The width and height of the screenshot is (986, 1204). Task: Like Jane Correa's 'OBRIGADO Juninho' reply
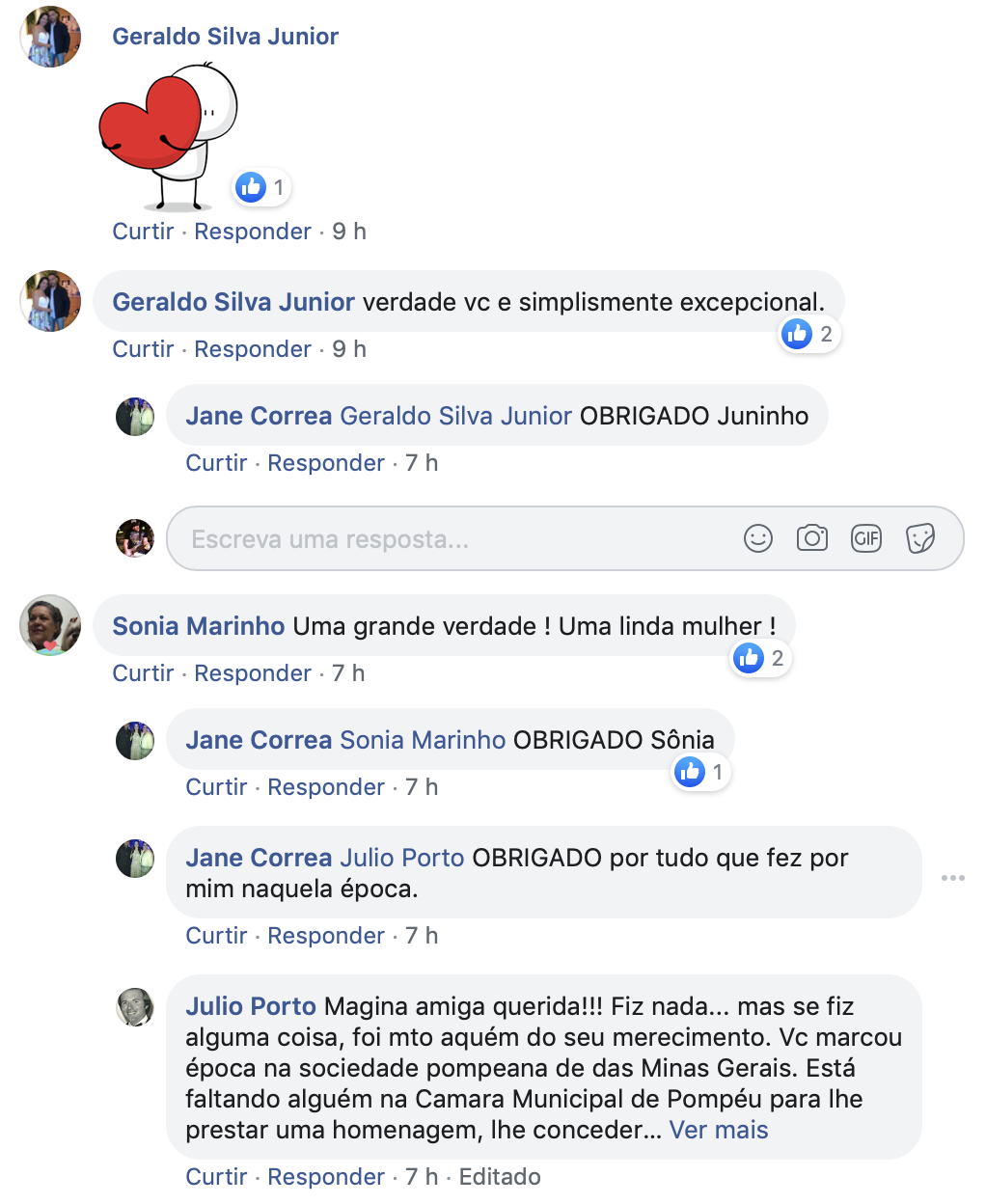tap(216, 463)
